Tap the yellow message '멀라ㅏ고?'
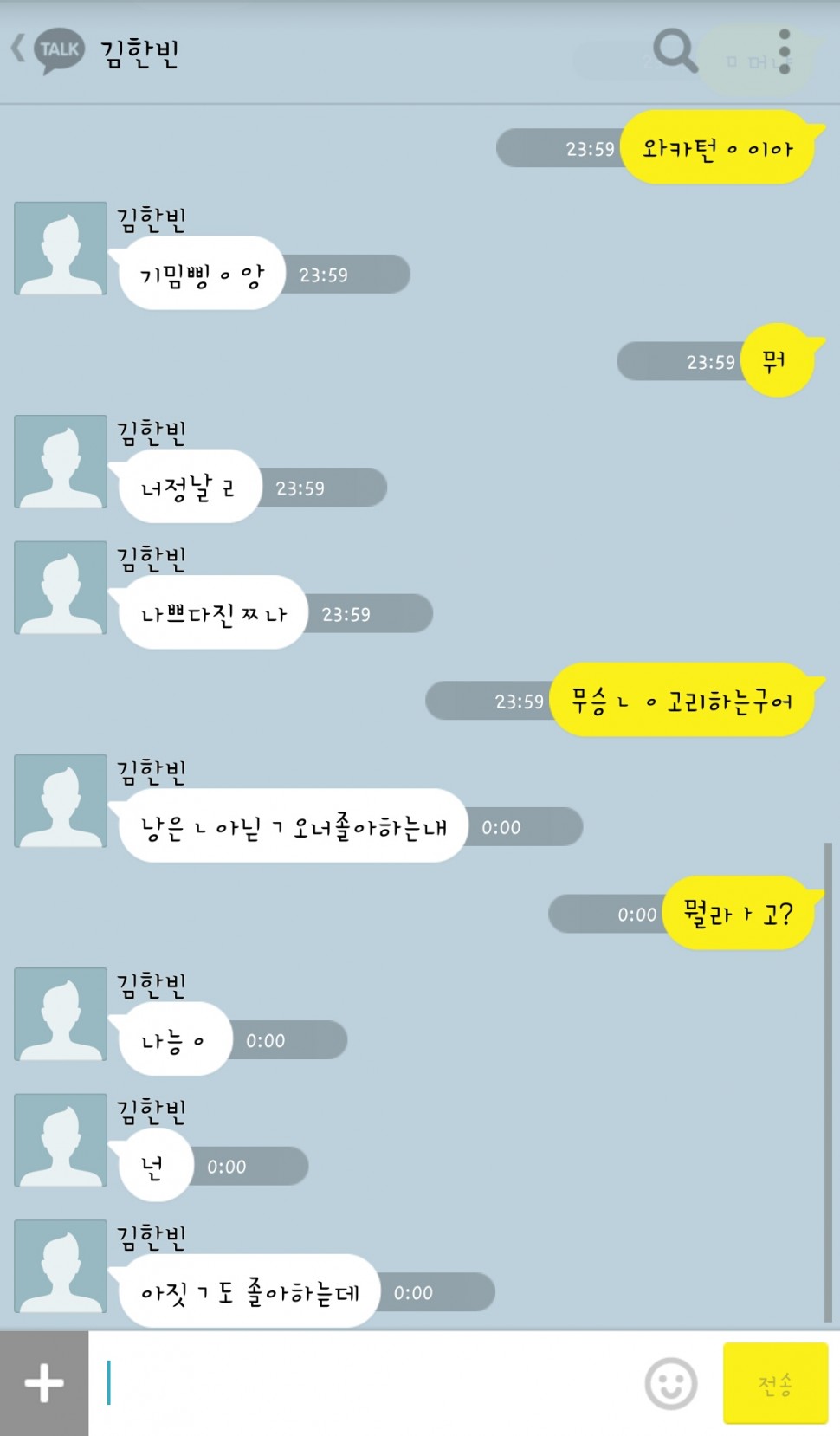The width and height of the screenshot is (840, 1436). pyautogui.click(x=734, y=914)
